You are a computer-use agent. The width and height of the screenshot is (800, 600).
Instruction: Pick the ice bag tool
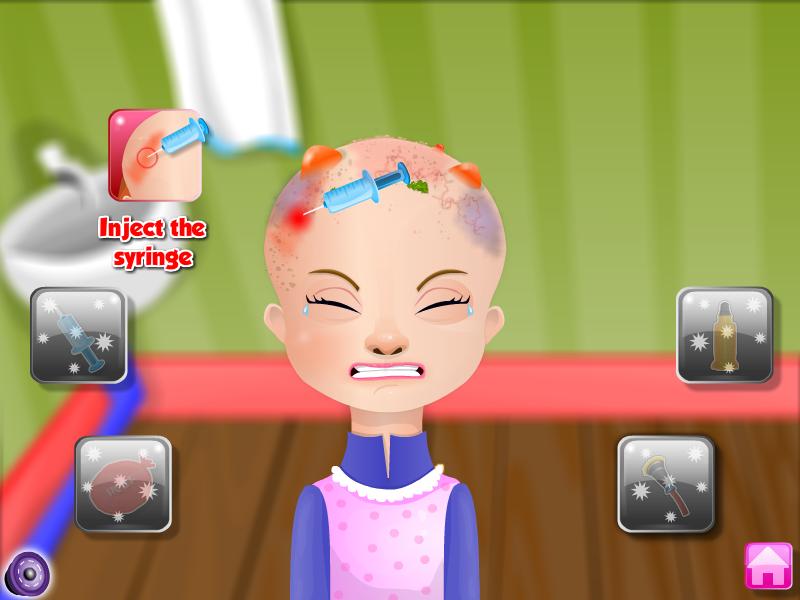122,484
